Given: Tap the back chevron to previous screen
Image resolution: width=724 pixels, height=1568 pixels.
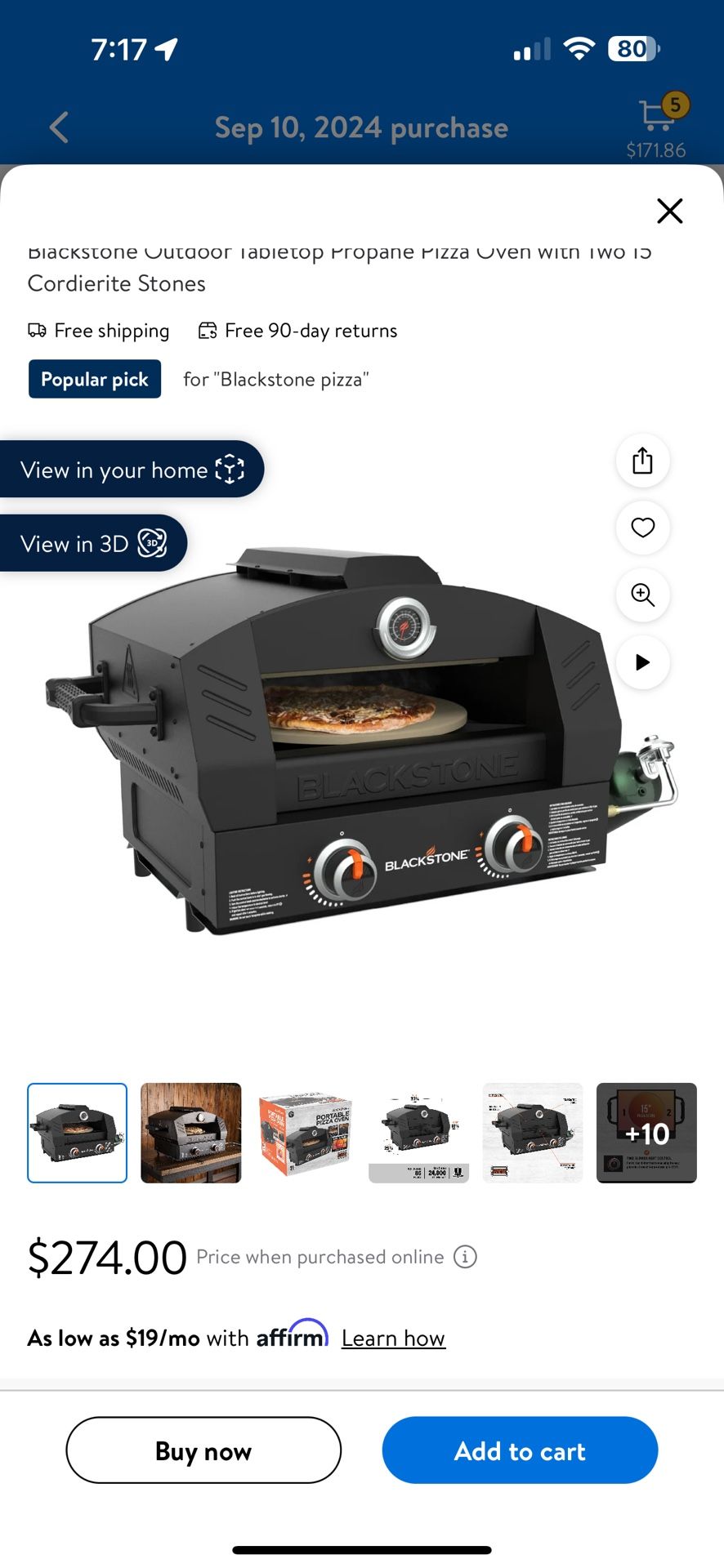Looking at the screenshot, I should click(58, 127).
